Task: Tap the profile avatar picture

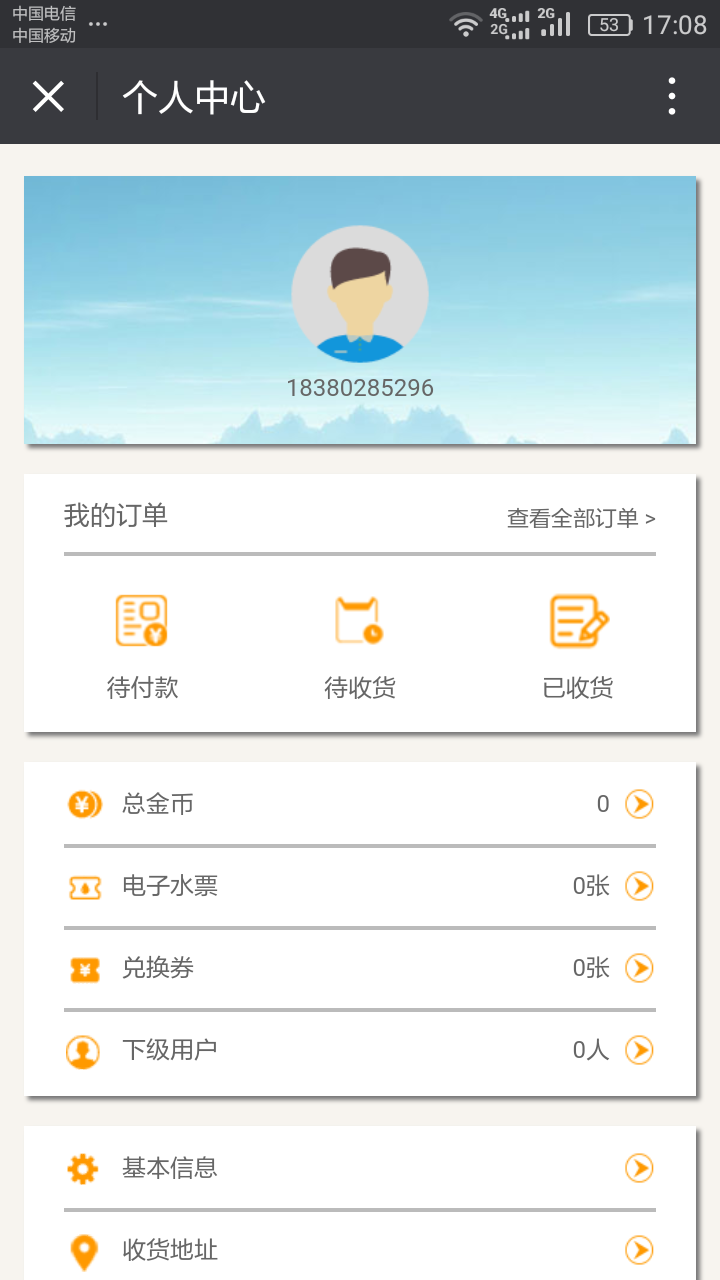Action: coord(360,293)
